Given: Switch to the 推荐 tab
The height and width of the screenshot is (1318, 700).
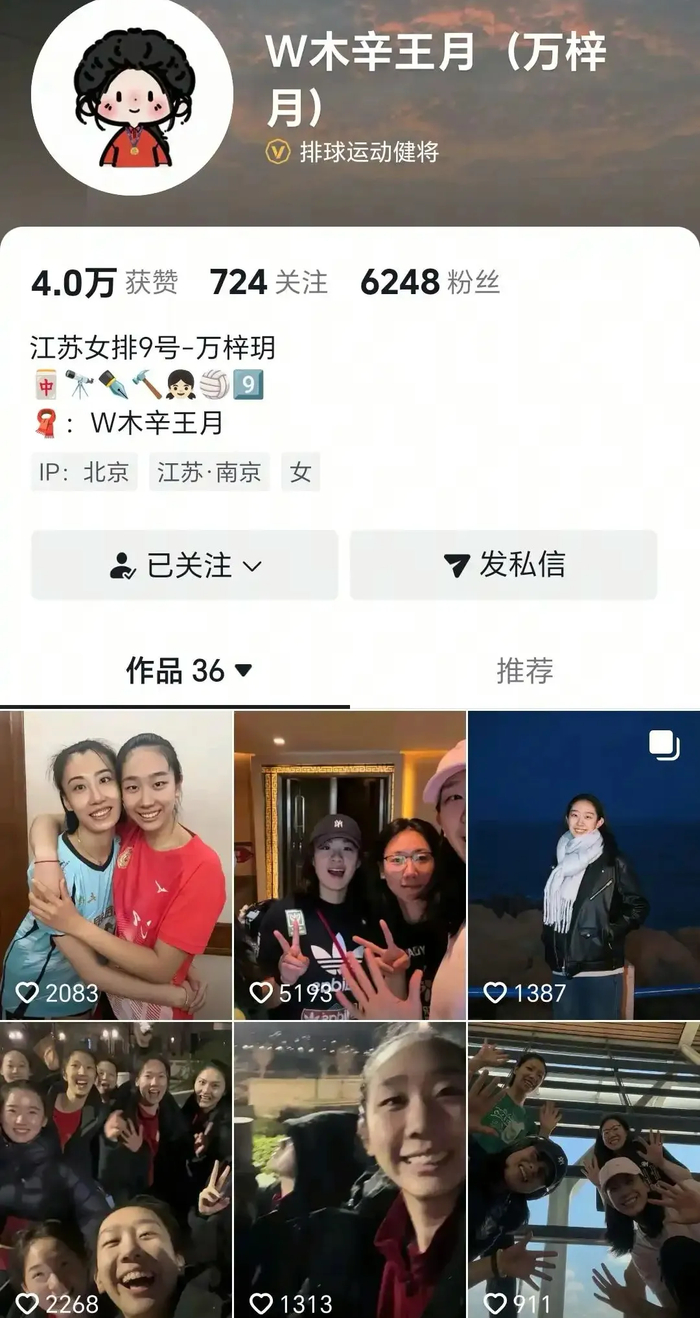Looking at the screenshot, I should (524, 670).
